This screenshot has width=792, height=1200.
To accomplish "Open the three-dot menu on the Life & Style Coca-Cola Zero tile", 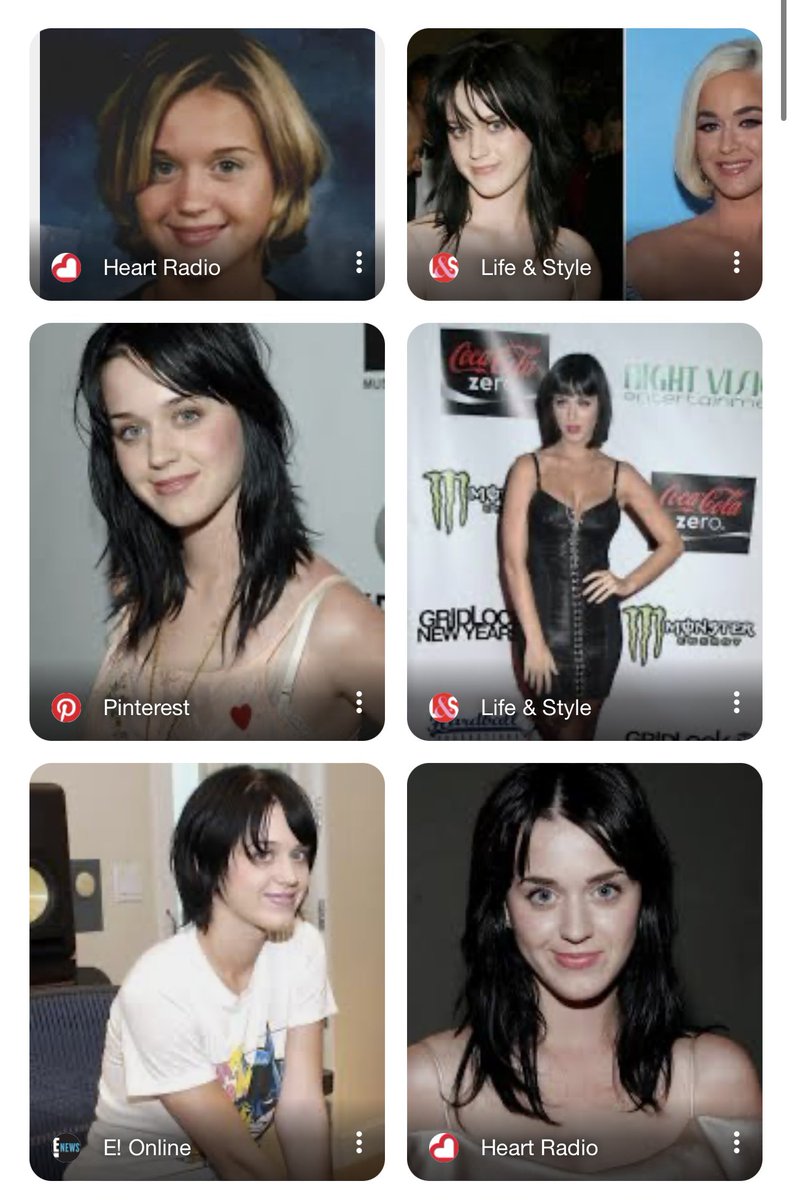I will pyautogui.click(x=736, y=703).
